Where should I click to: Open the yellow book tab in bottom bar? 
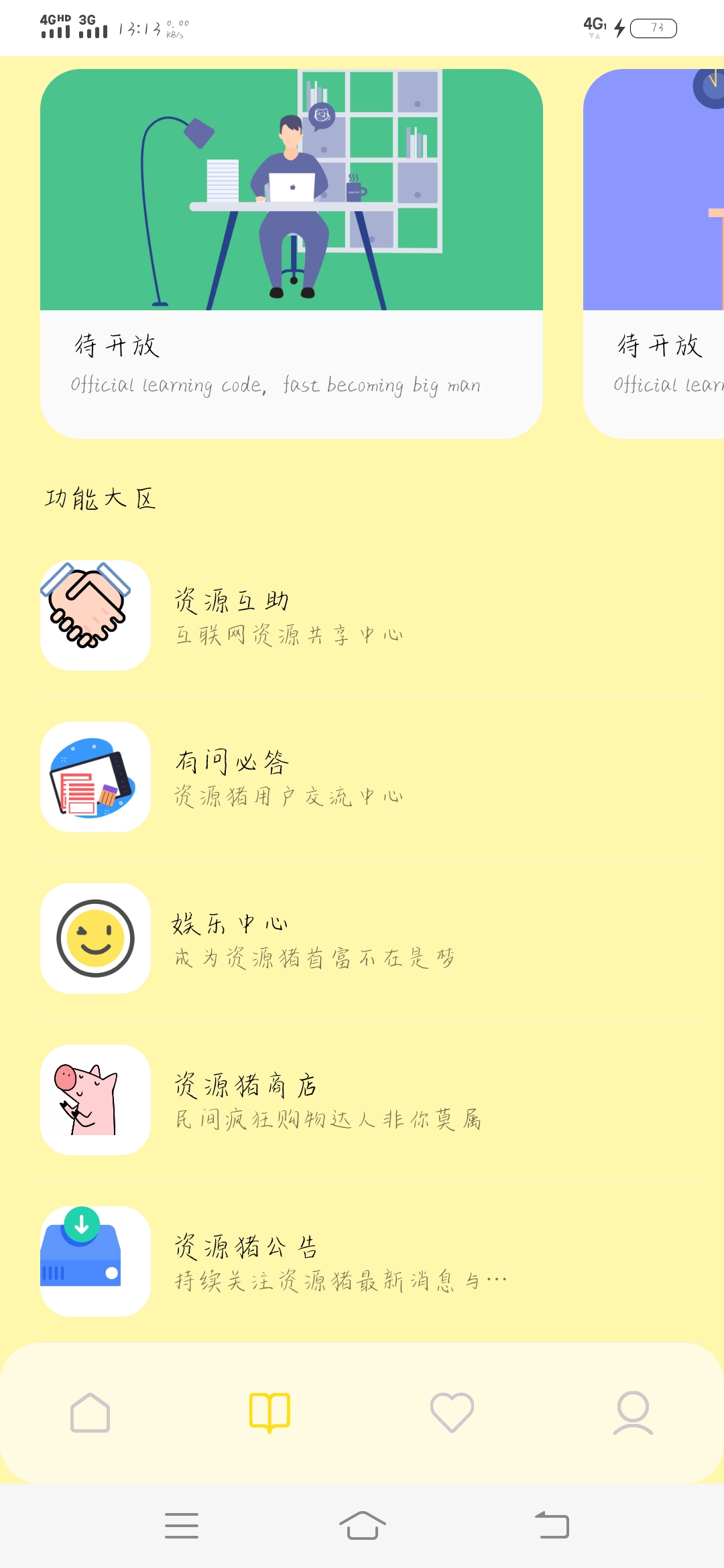point(271,1412)
